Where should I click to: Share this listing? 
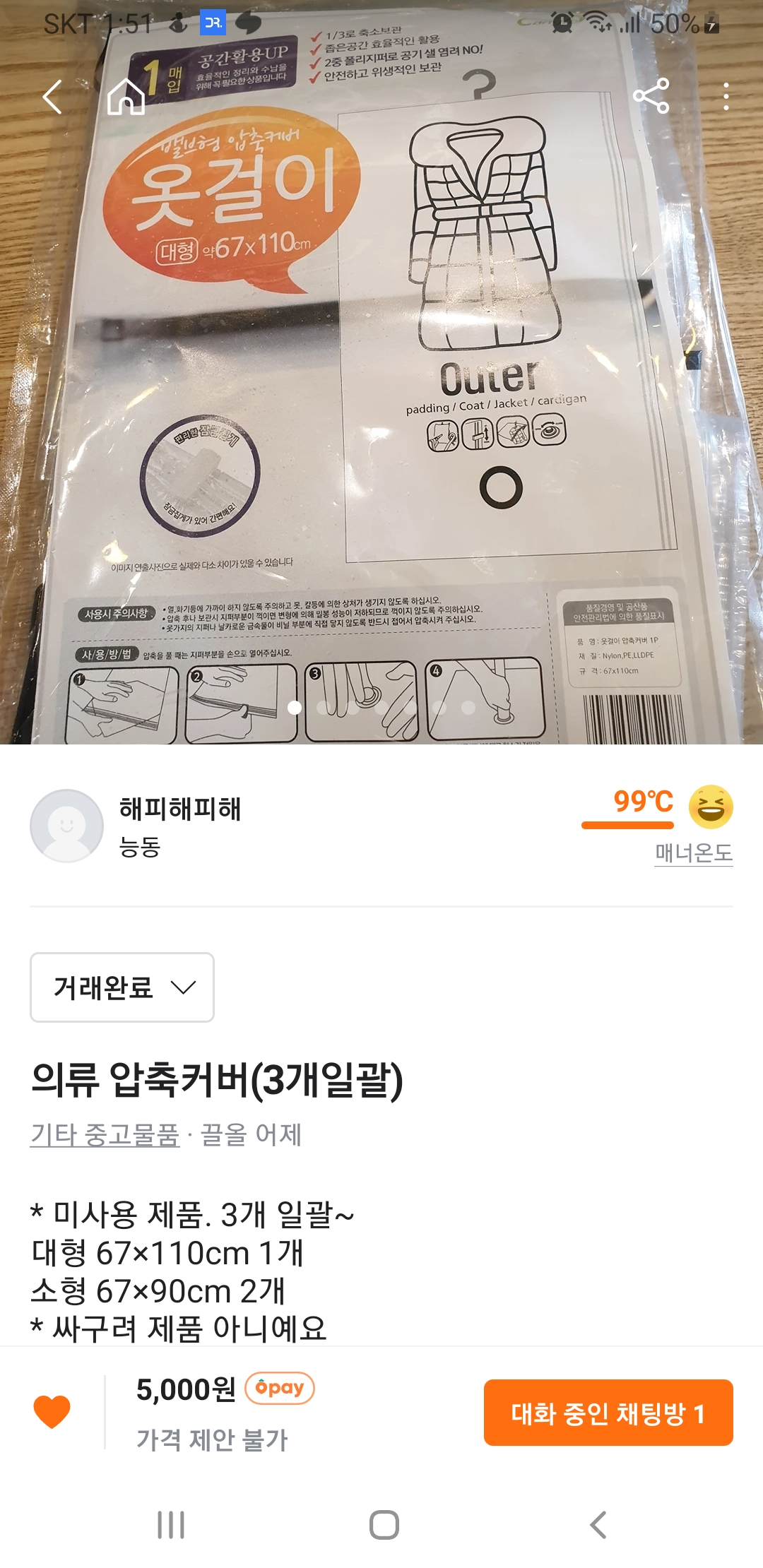651,97
